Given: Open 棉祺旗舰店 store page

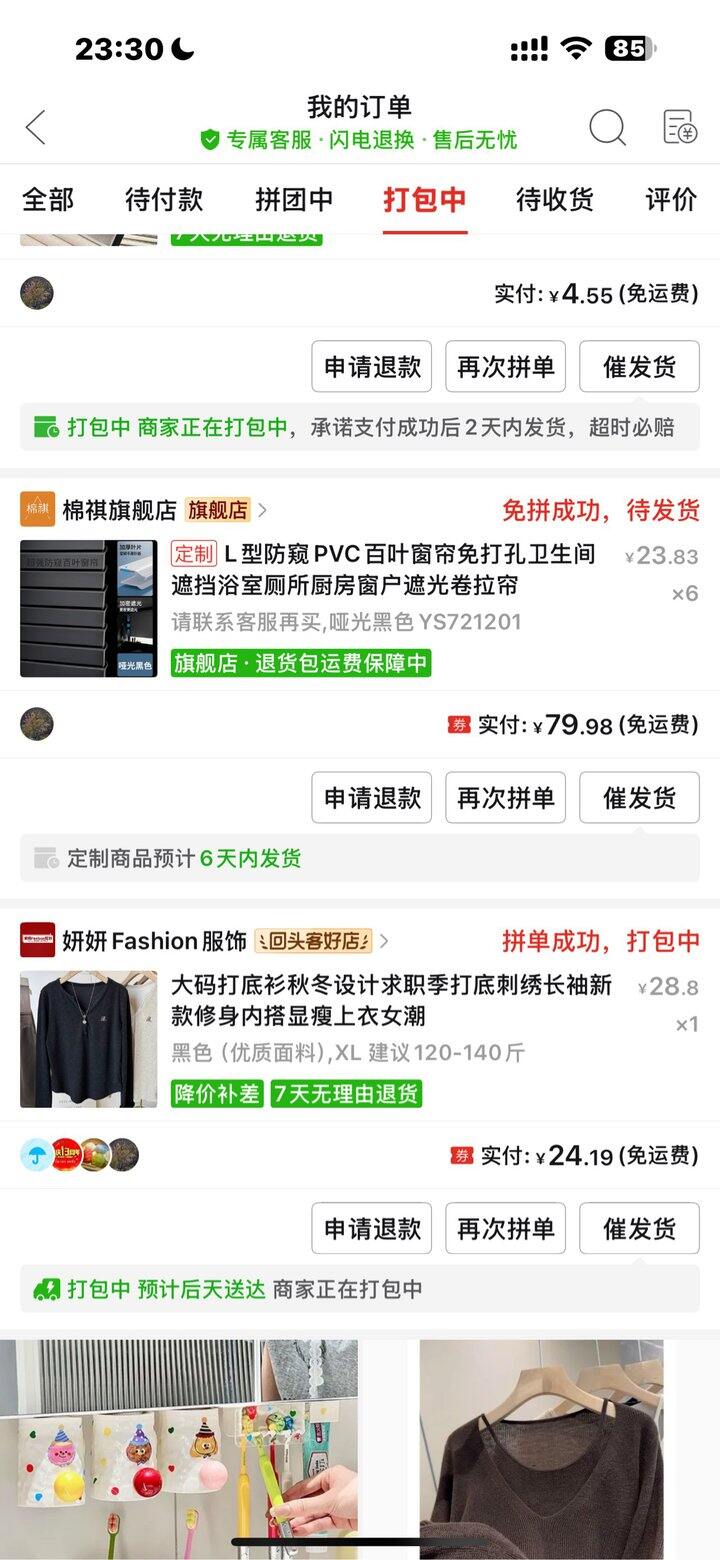Looking at the screenshot, I should tap(120, 510).
